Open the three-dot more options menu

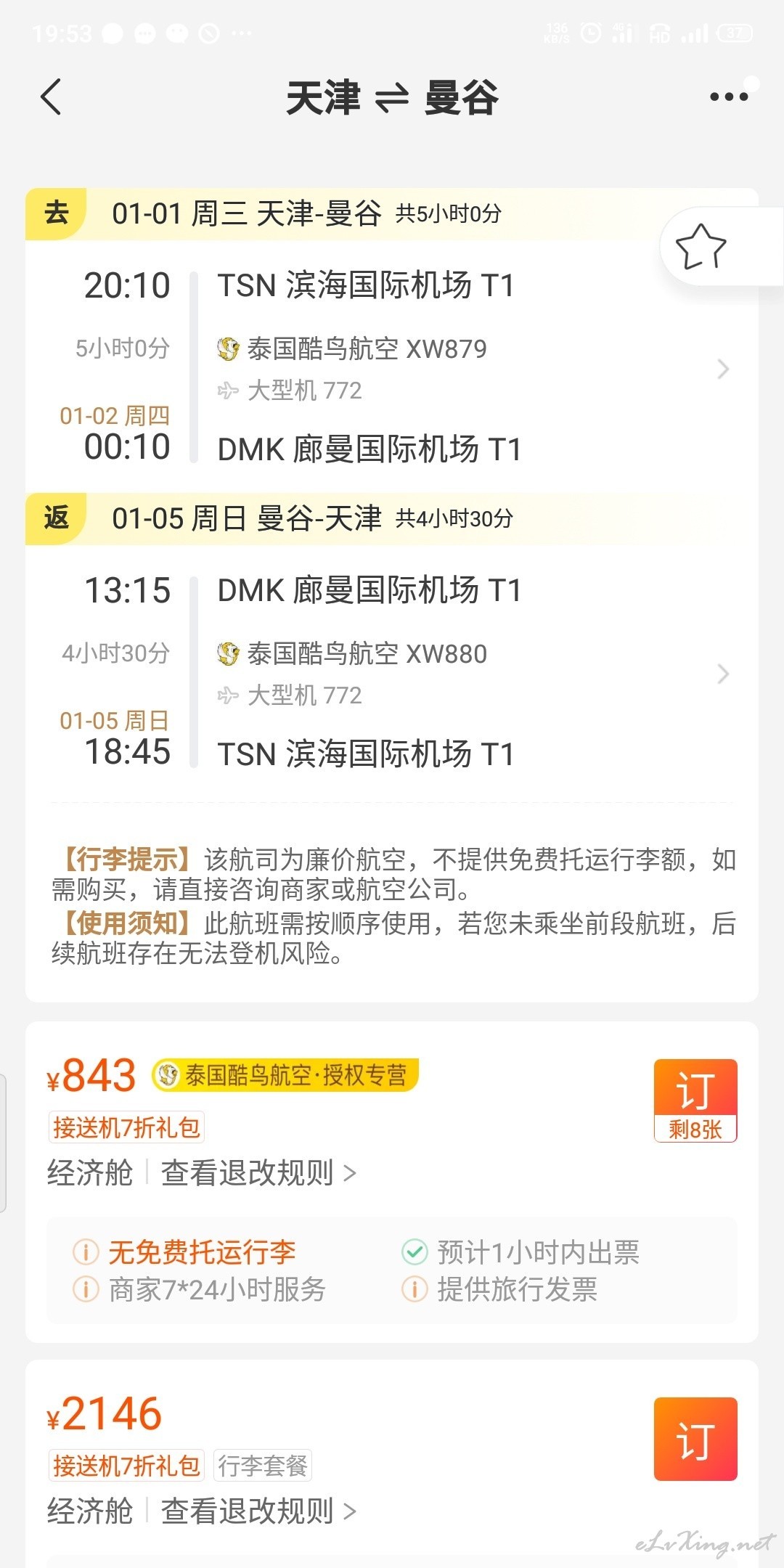click(x=729, y=97)
